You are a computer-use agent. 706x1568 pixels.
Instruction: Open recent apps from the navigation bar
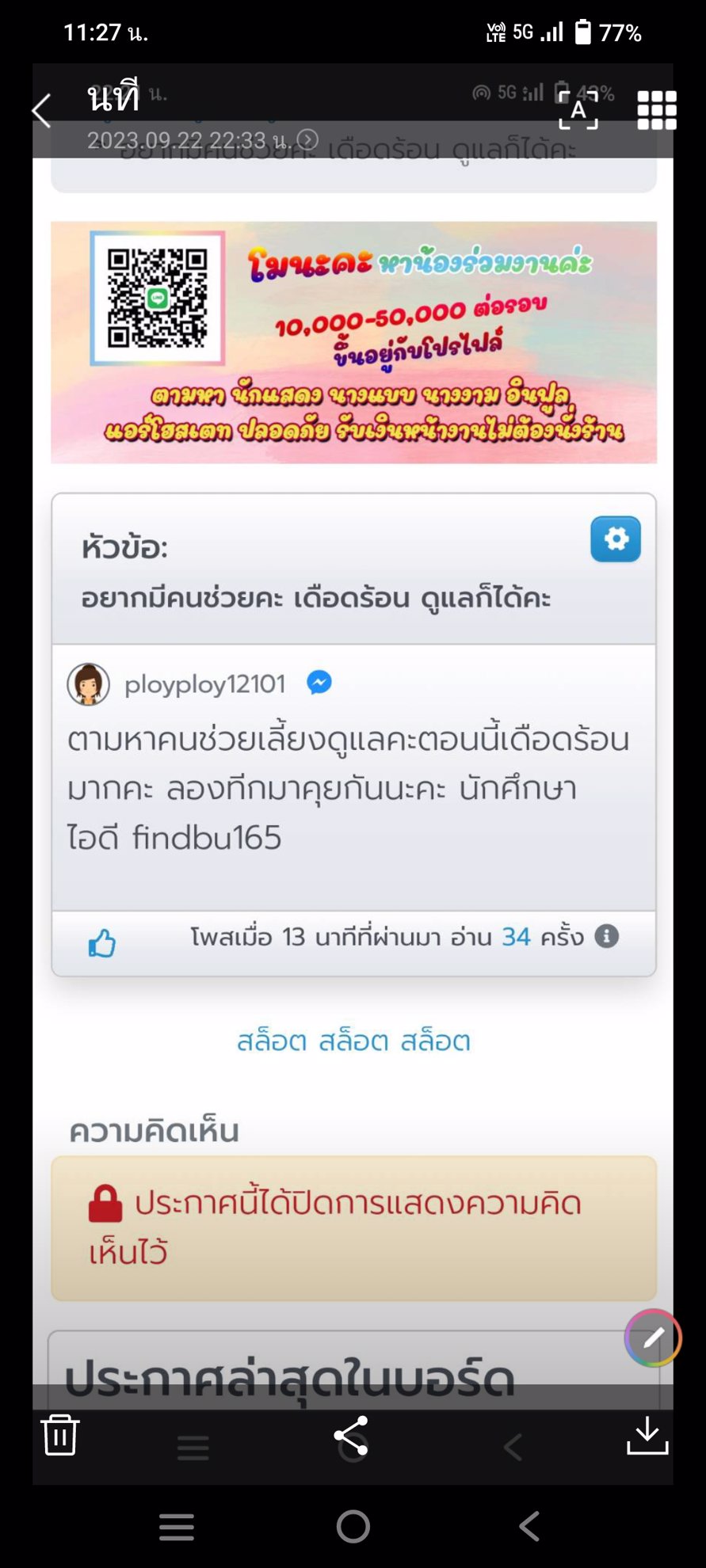point(176,1526)
